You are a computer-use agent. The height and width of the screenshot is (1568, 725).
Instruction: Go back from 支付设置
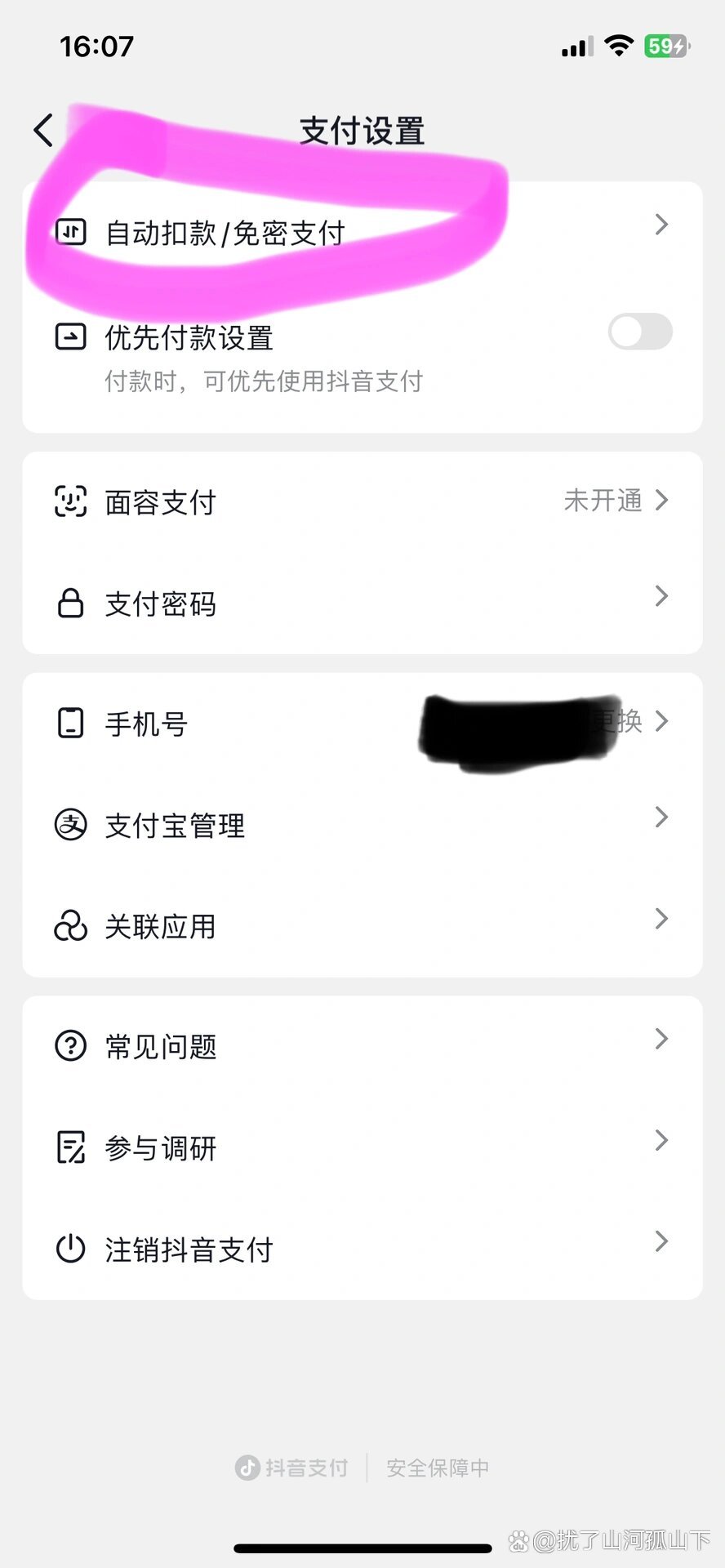coord(43,131)
